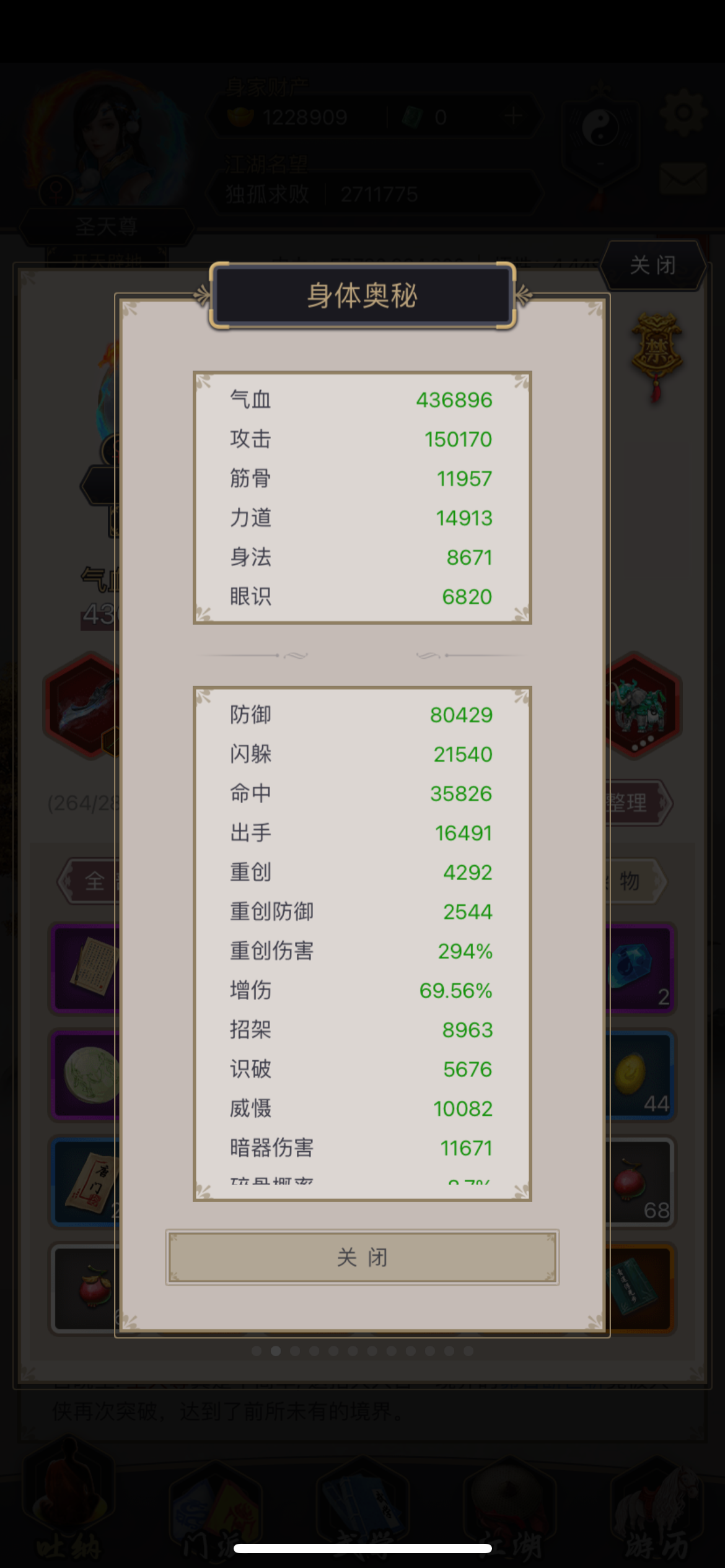
Task: Close the 身体奥秘 stats dialog
Action: pyautogui.click(x=362, y=1257)
